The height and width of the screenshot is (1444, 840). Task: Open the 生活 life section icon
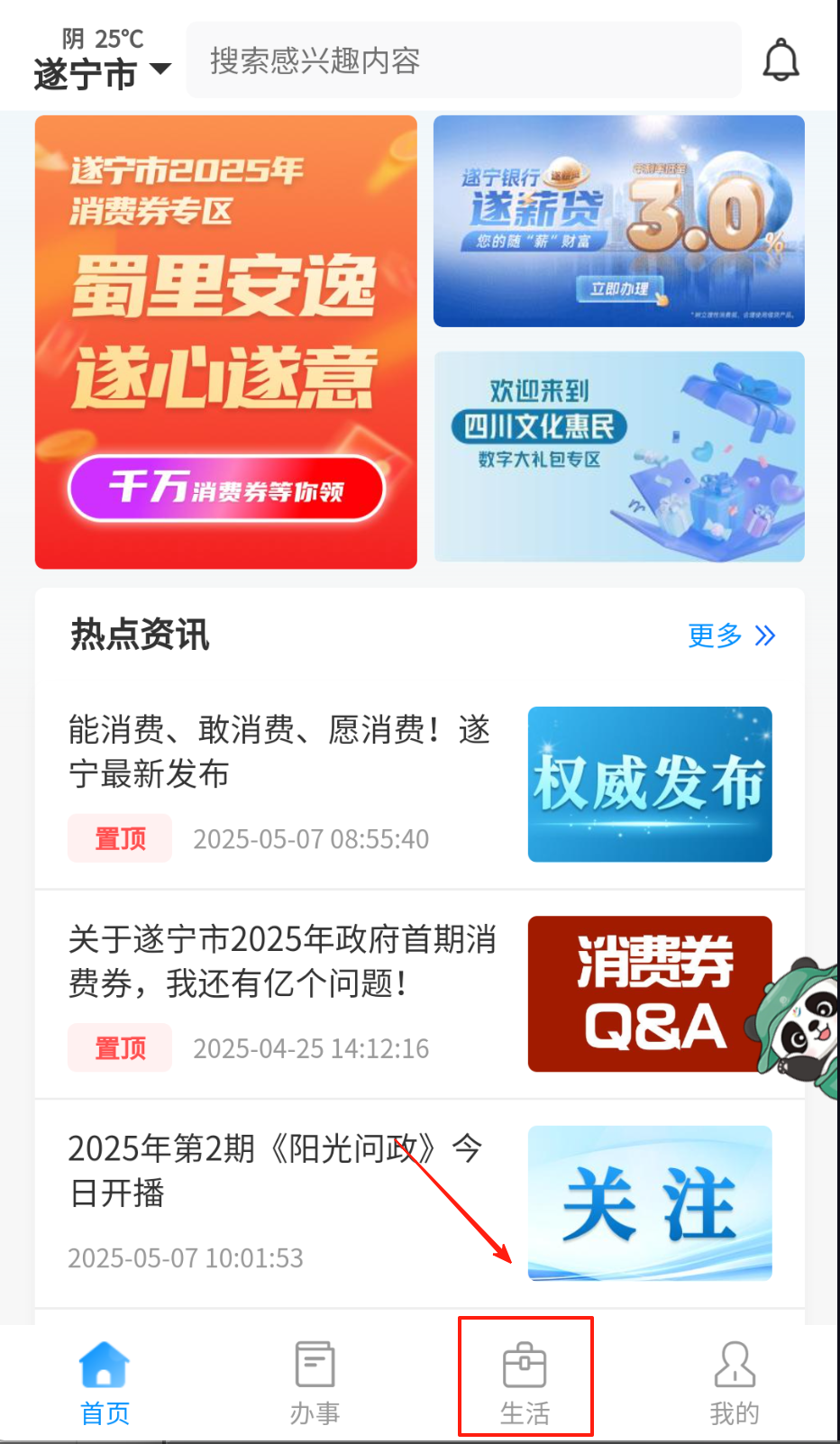[525, 1366]
